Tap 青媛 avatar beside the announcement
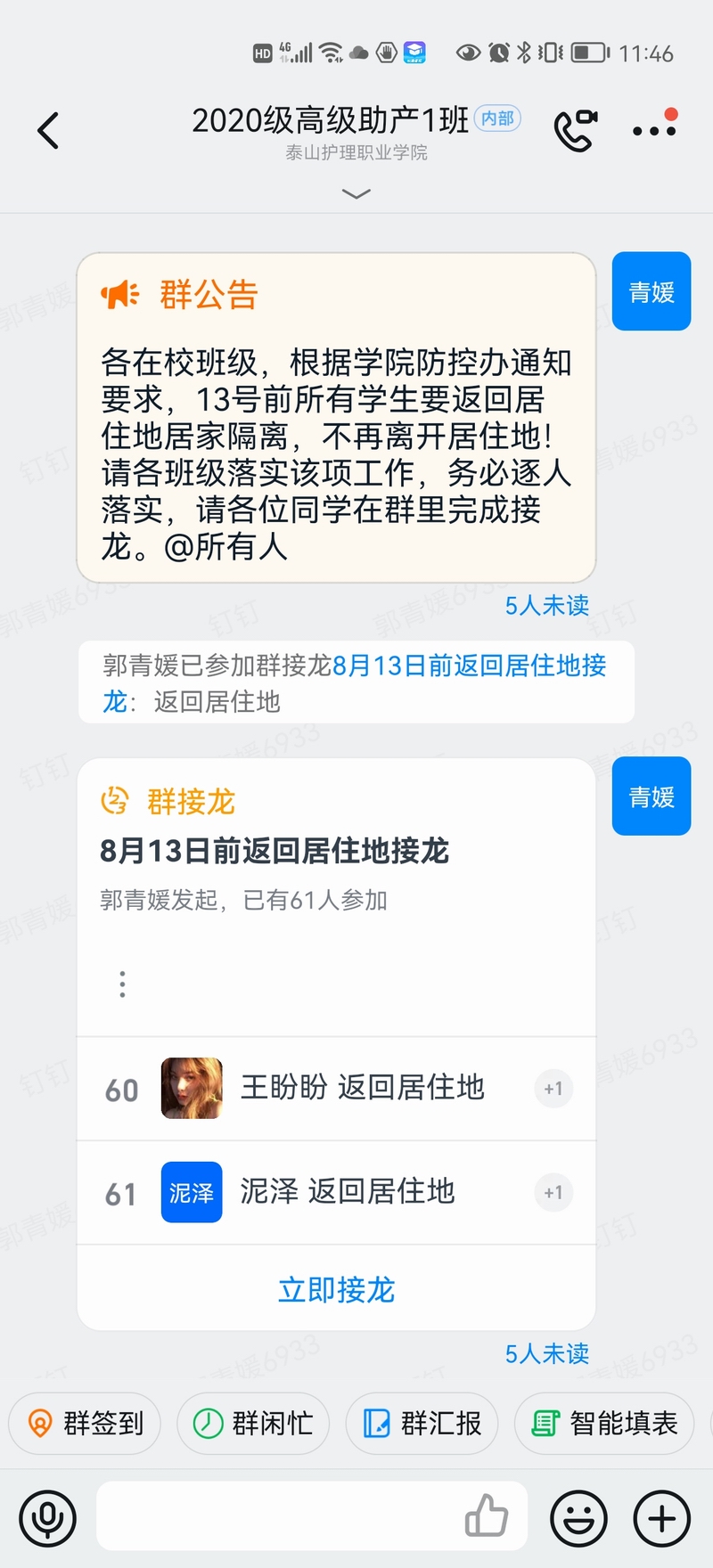This screenshot has width=713, height=1568. 652,291
